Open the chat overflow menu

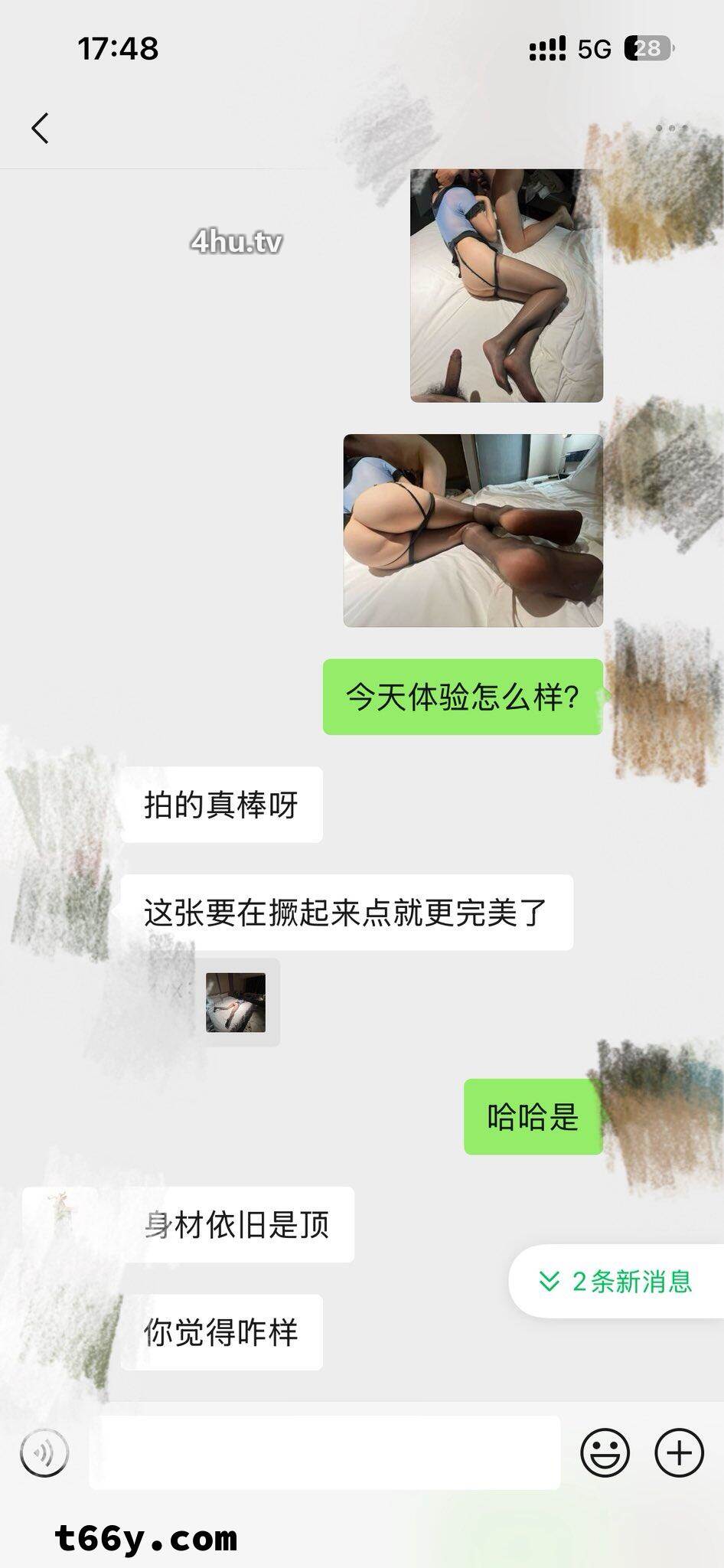pos(671,129)
